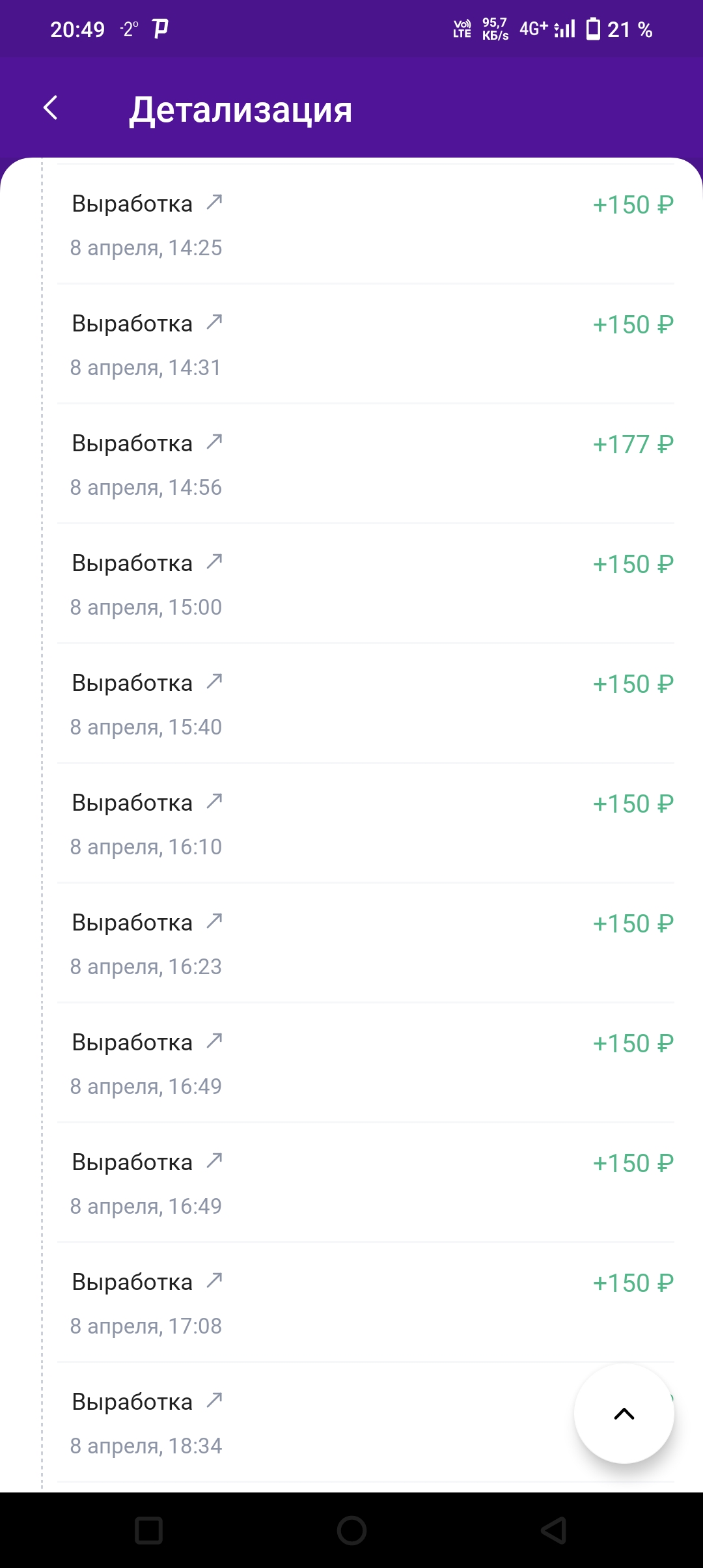Go back from the Детализация screen
The width and height of the screenshot is (703, 1568).
[51, 108]
